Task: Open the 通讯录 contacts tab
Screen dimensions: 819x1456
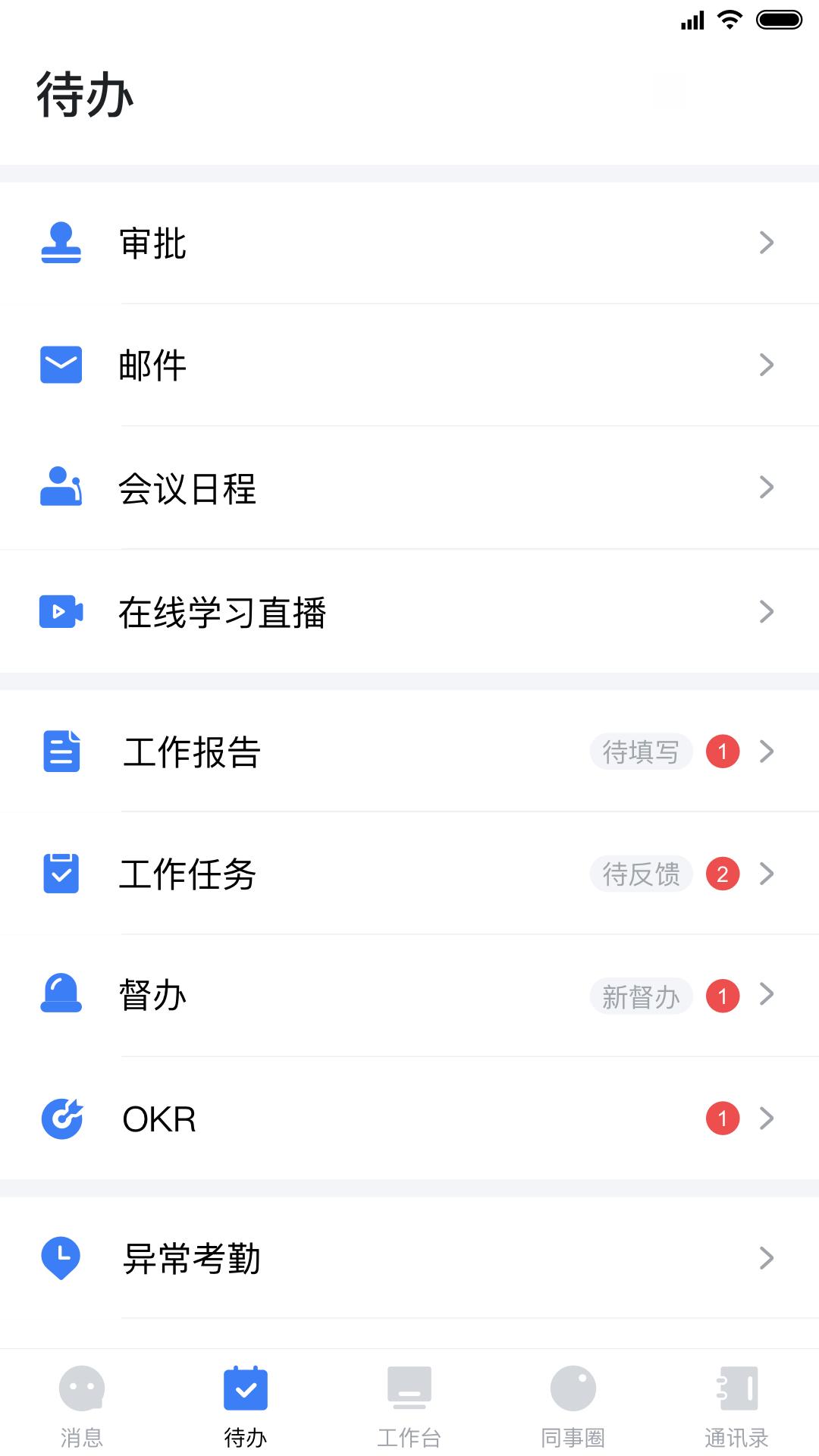Action: pos(736,1404)
